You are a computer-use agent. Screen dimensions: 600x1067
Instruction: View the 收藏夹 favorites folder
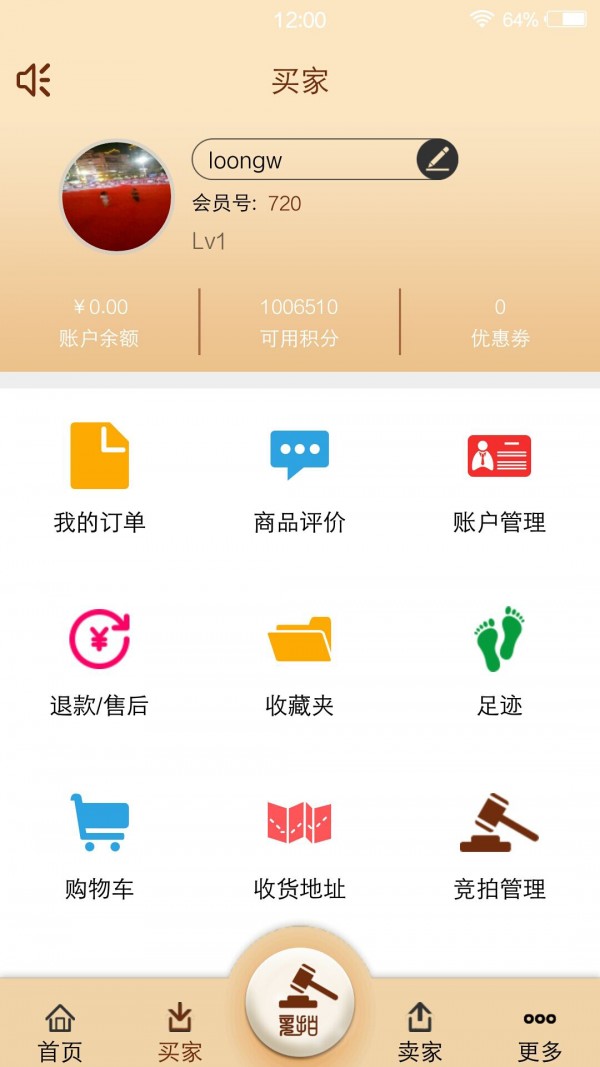click(x=299, y=660)
